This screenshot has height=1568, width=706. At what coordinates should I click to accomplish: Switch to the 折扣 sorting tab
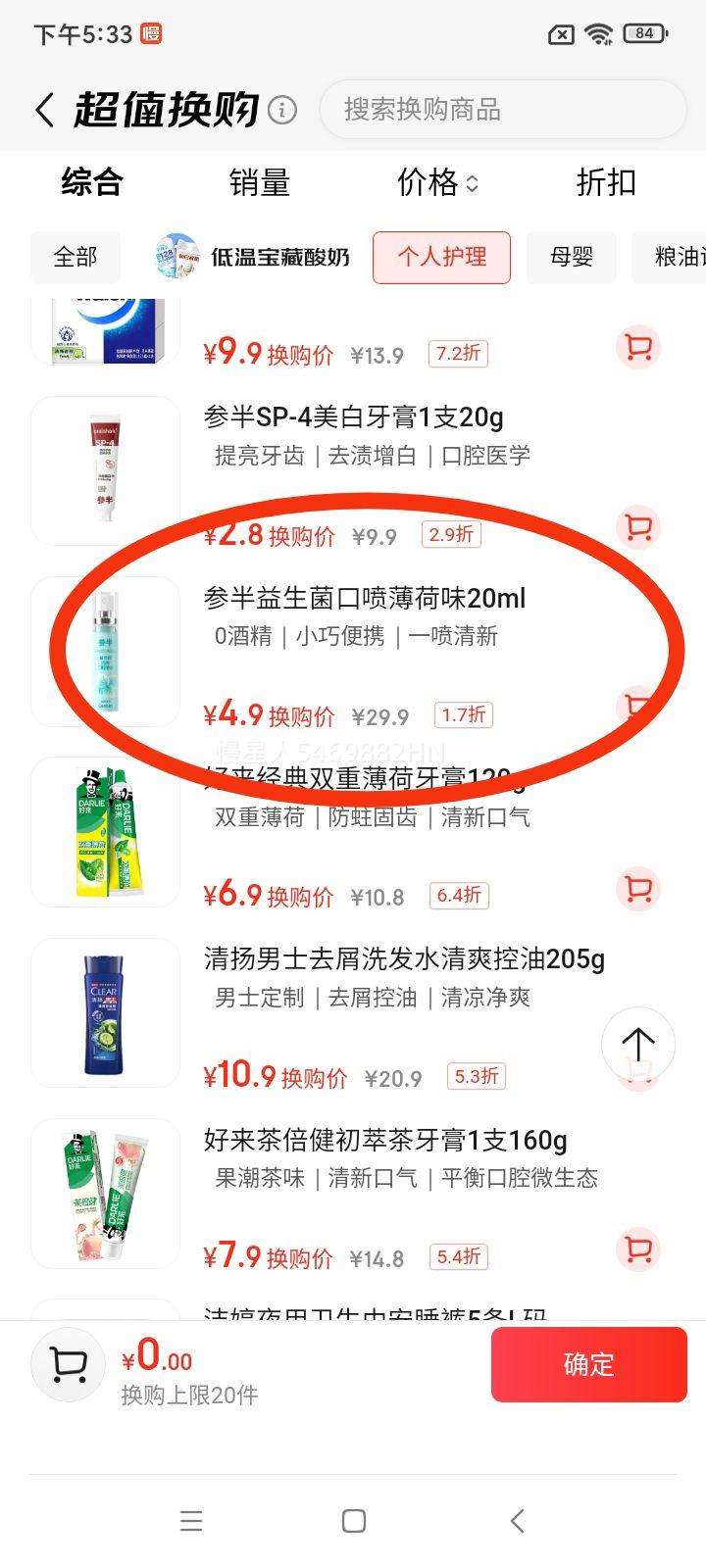(605, 183)
